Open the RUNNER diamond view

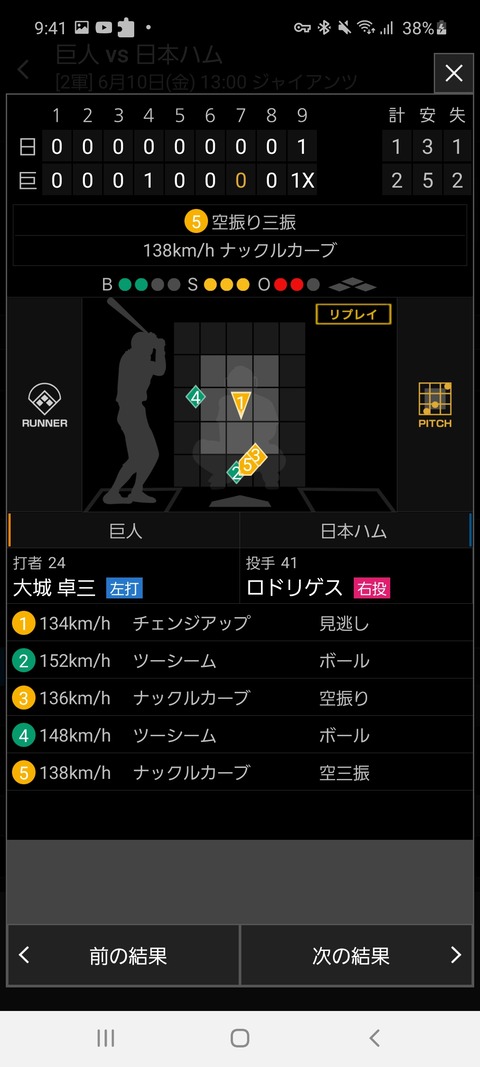44,406
